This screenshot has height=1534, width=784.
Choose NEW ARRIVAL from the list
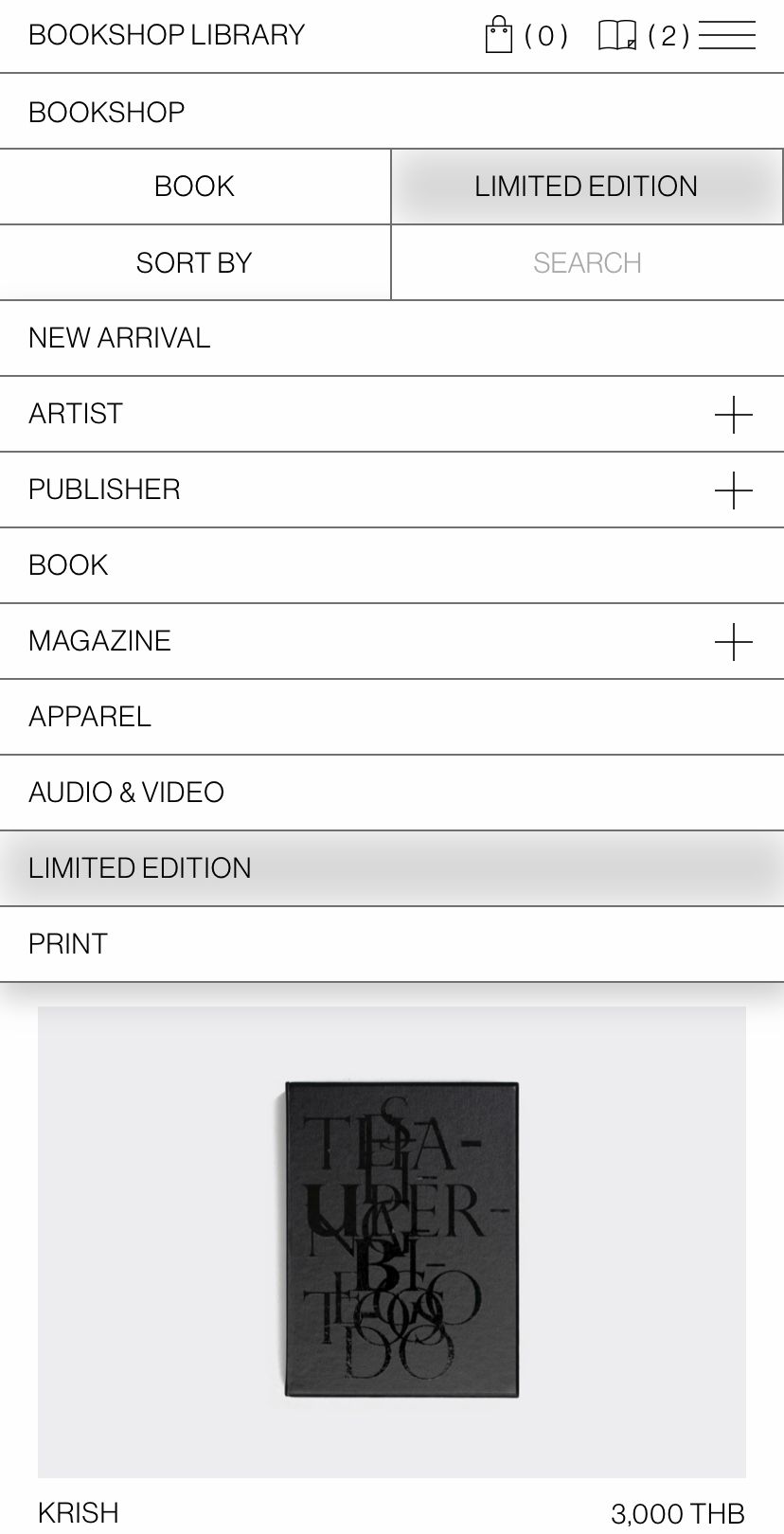119,338
